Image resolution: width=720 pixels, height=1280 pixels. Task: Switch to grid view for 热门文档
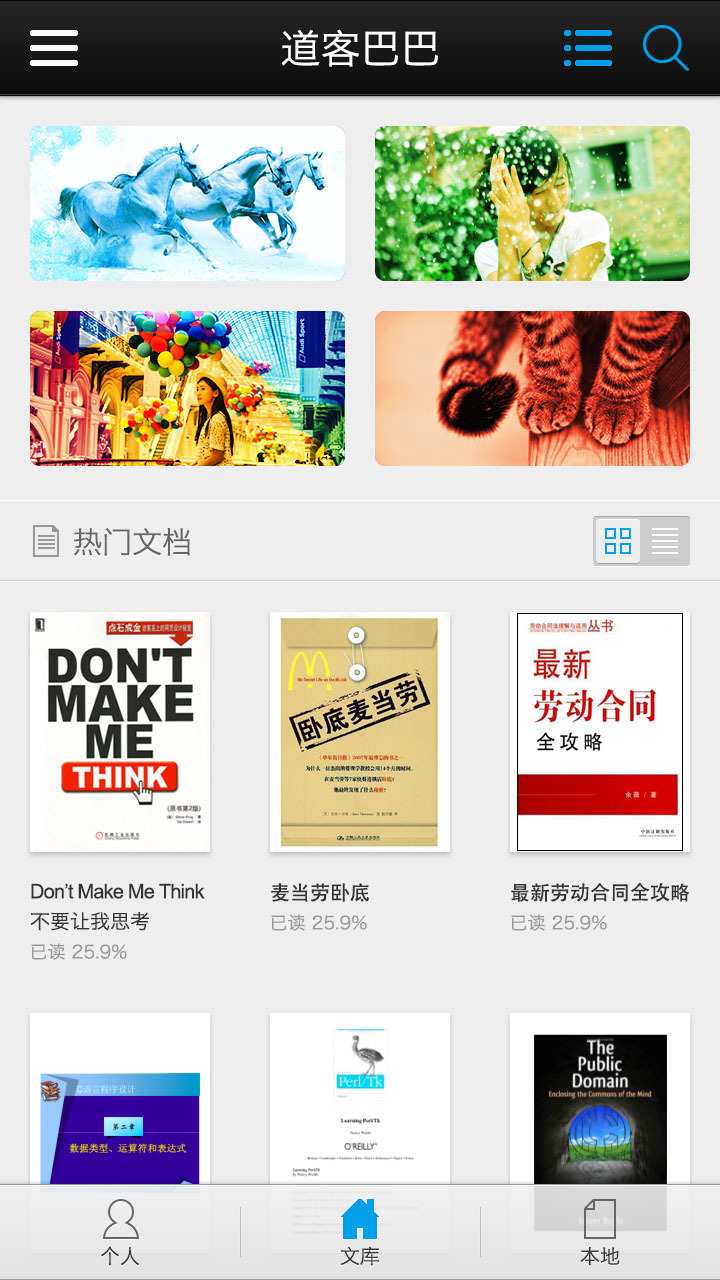tap(618, 541)
